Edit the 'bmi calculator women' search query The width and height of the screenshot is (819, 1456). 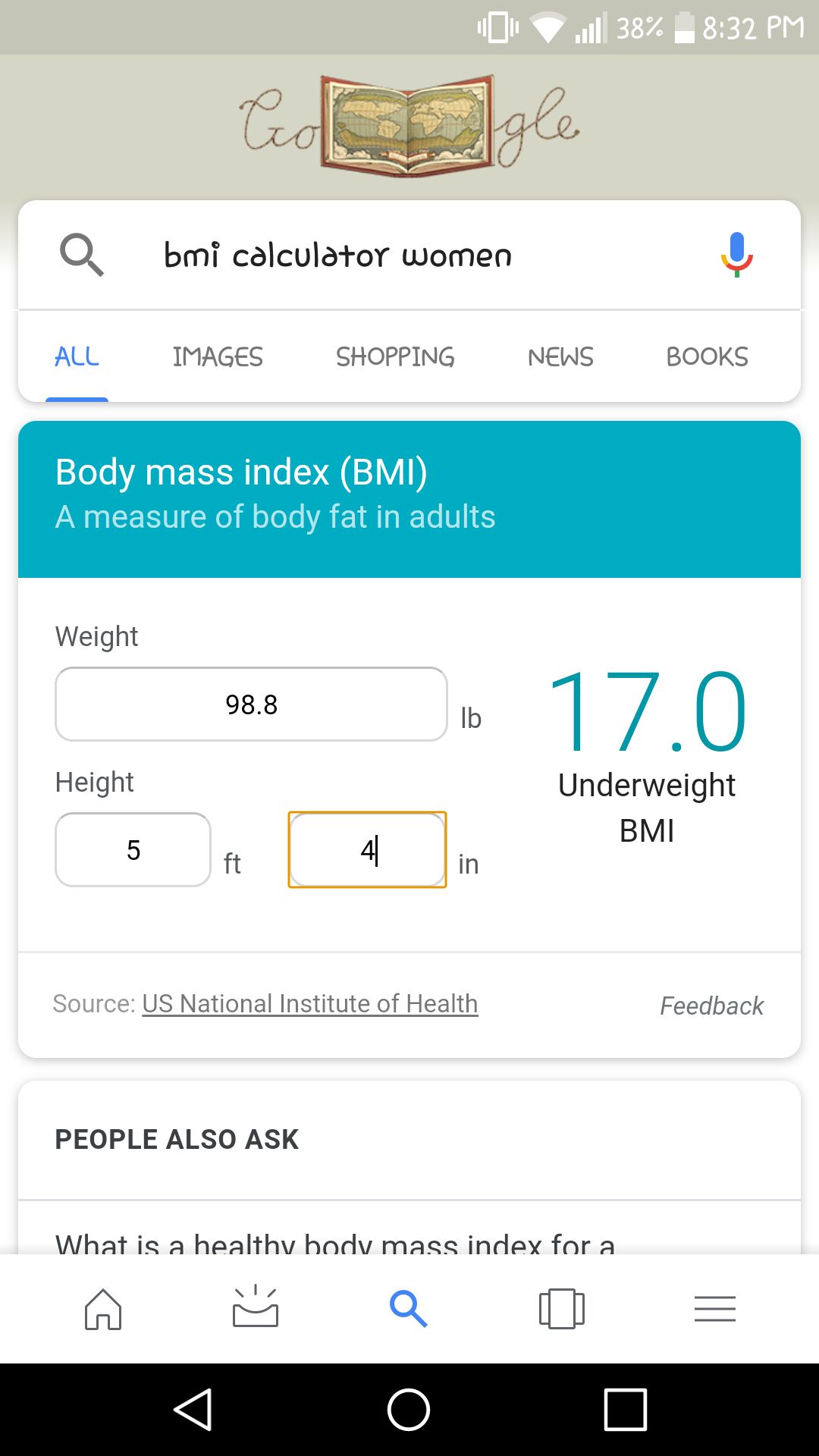[337, 256]
